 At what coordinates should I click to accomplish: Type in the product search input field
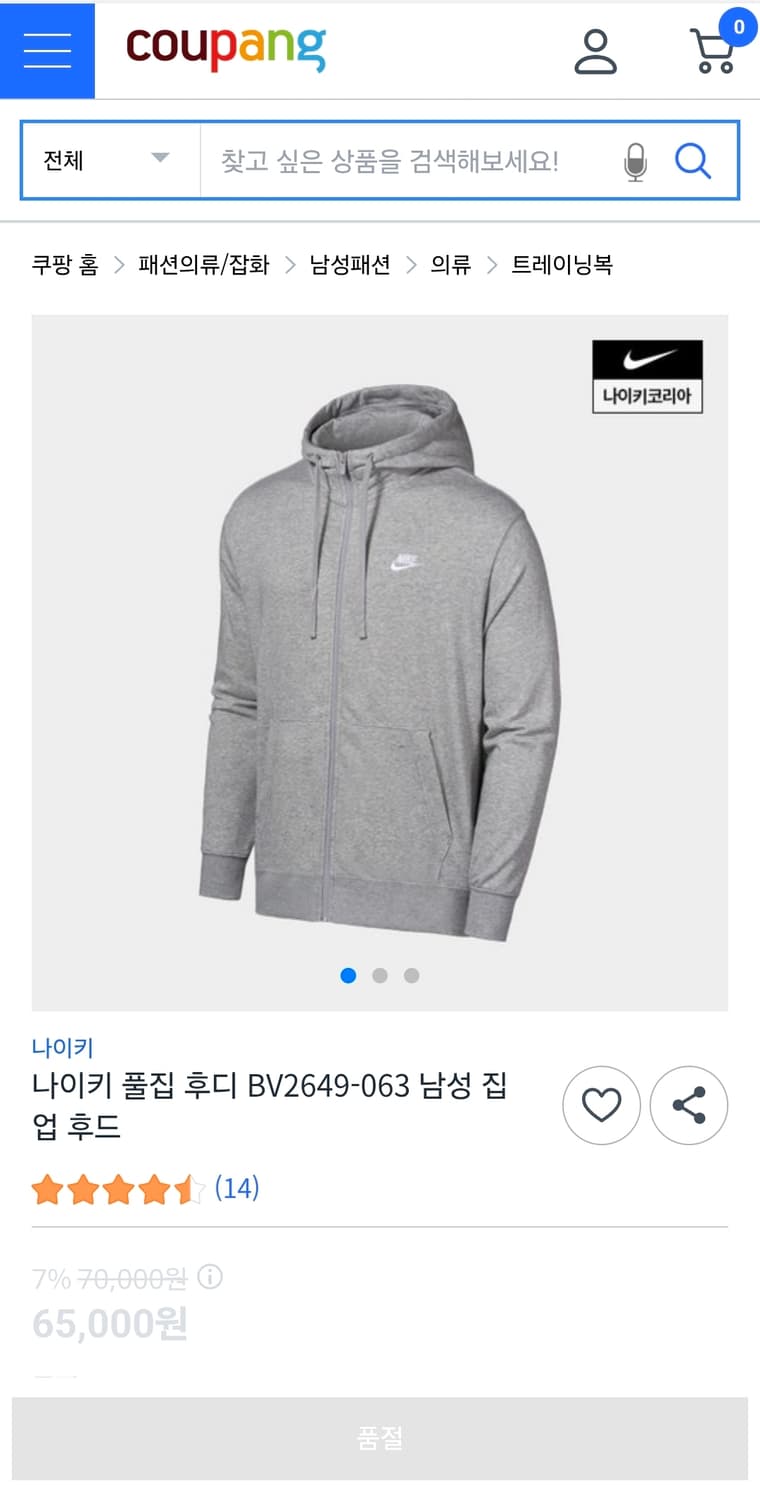(x=400, y=160)
